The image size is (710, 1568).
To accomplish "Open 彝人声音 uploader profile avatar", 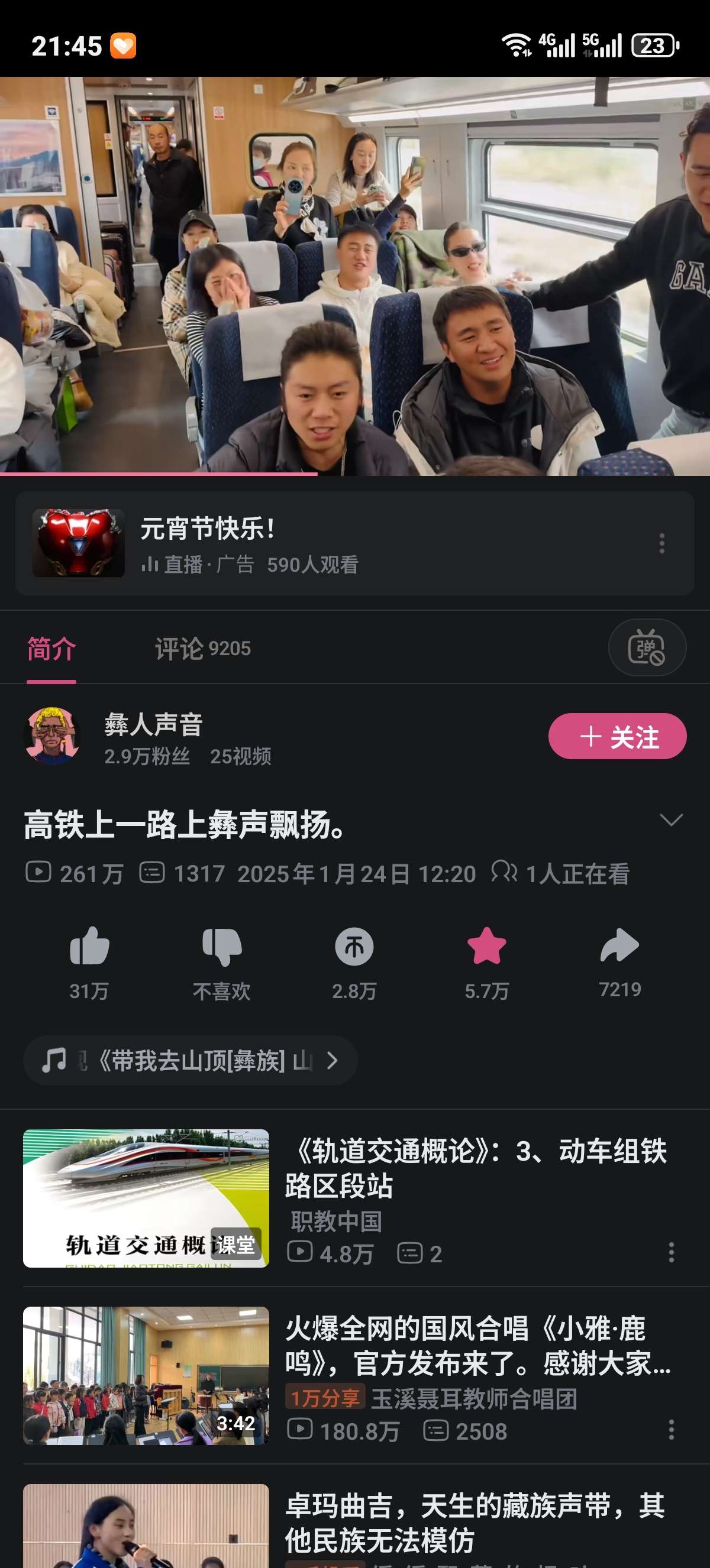I will (53, 736).
